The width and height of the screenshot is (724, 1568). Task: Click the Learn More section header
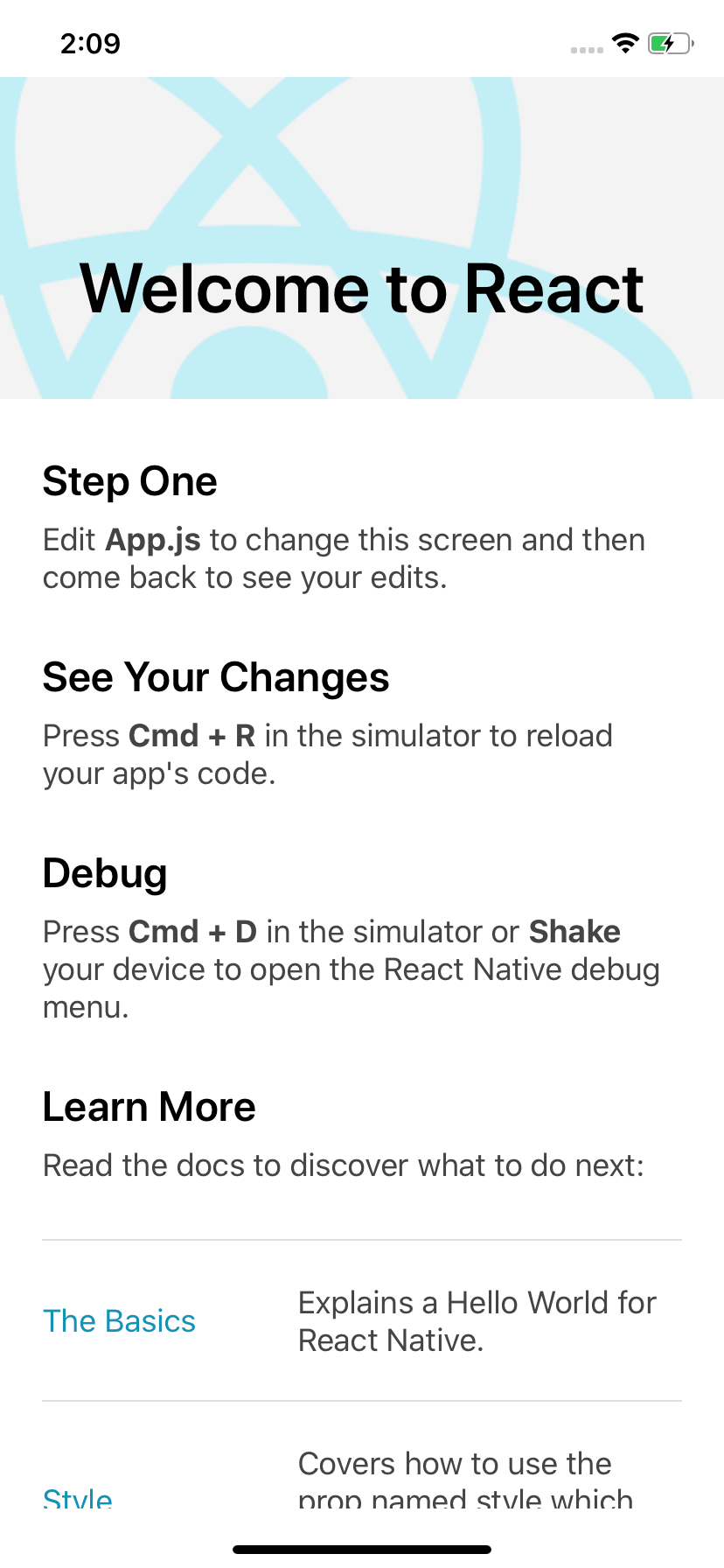149,1107
